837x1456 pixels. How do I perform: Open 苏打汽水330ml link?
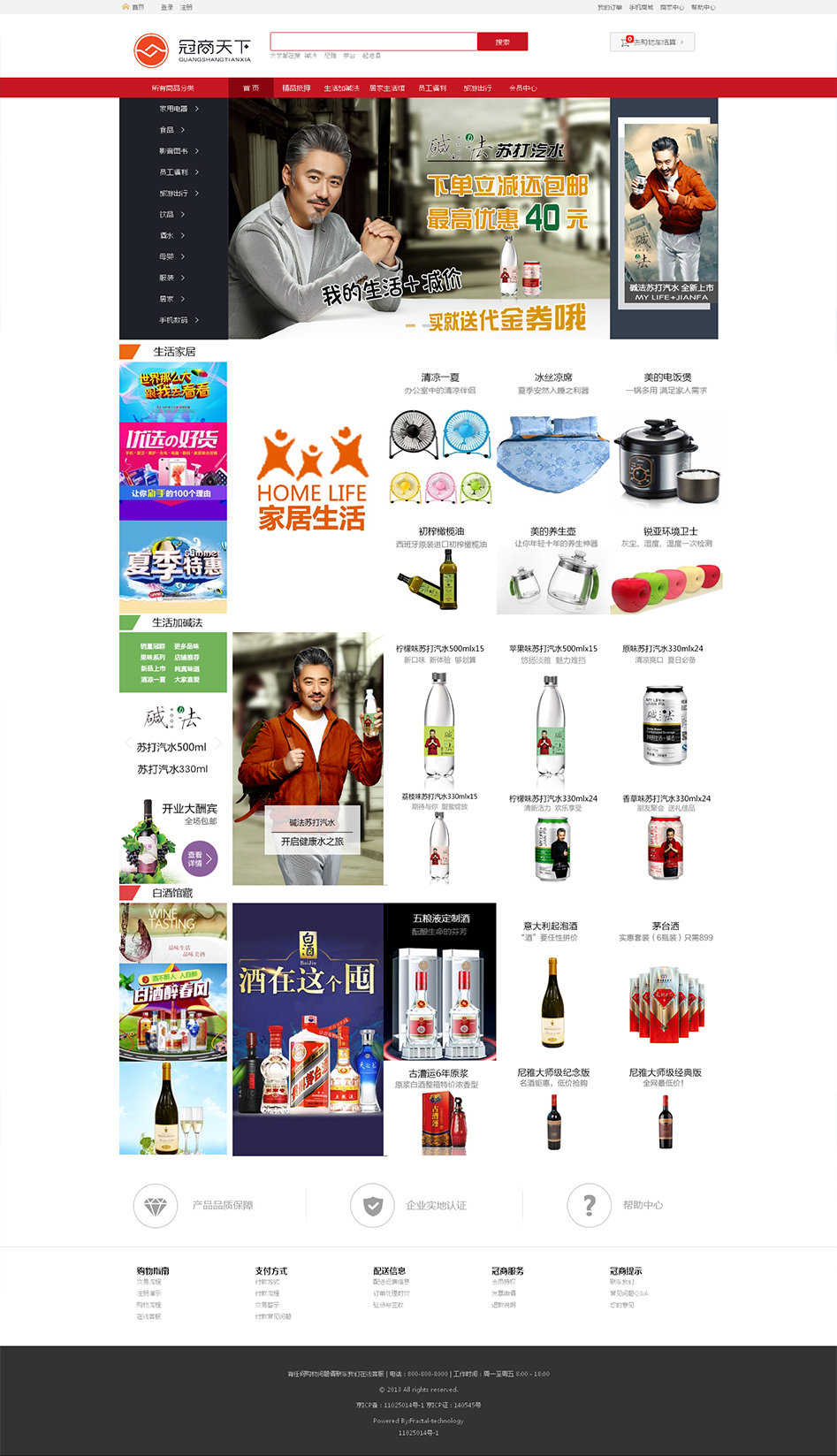click(172, 769)
